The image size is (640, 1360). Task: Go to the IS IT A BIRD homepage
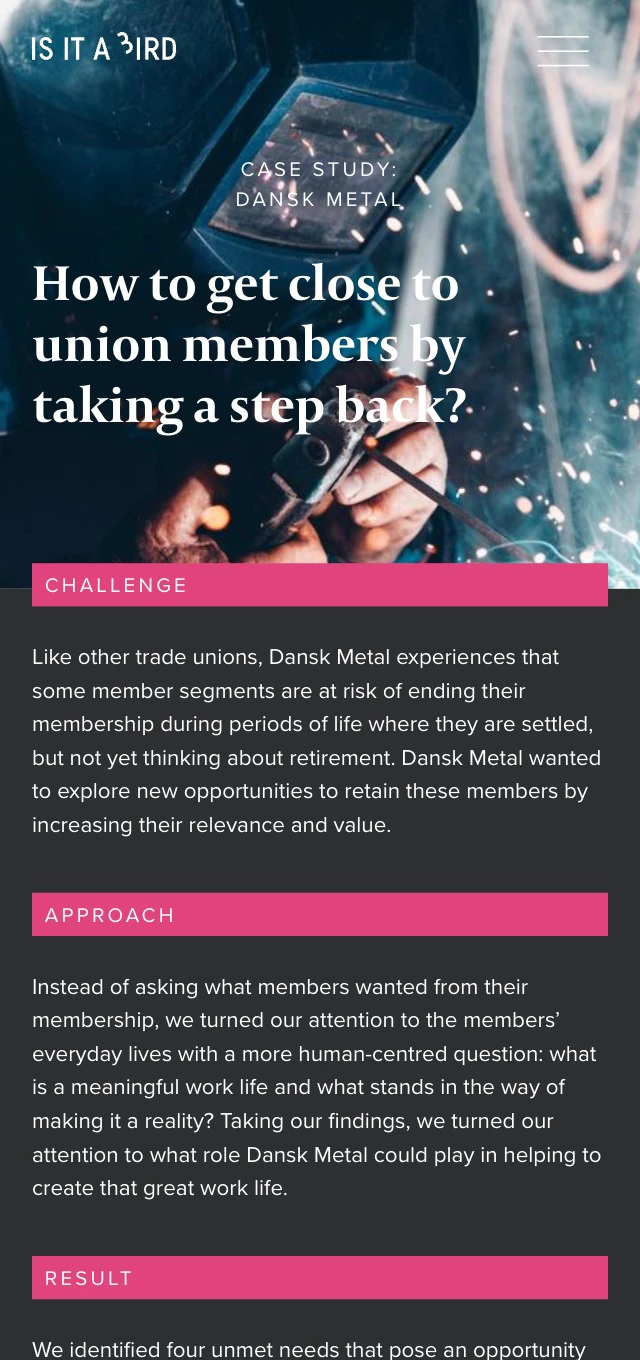tap(104, 48)
